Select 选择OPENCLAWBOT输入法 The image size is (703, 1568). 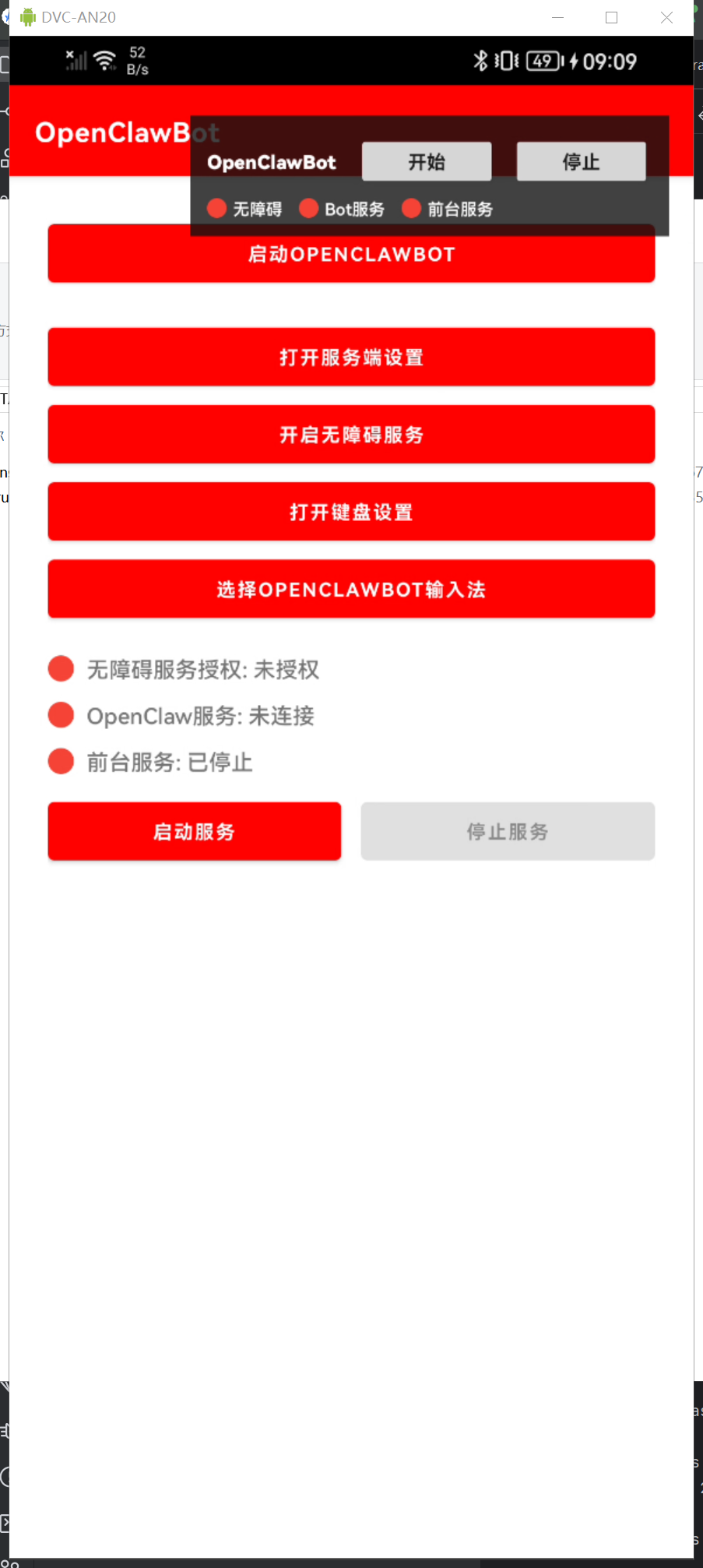coord(351,589)
